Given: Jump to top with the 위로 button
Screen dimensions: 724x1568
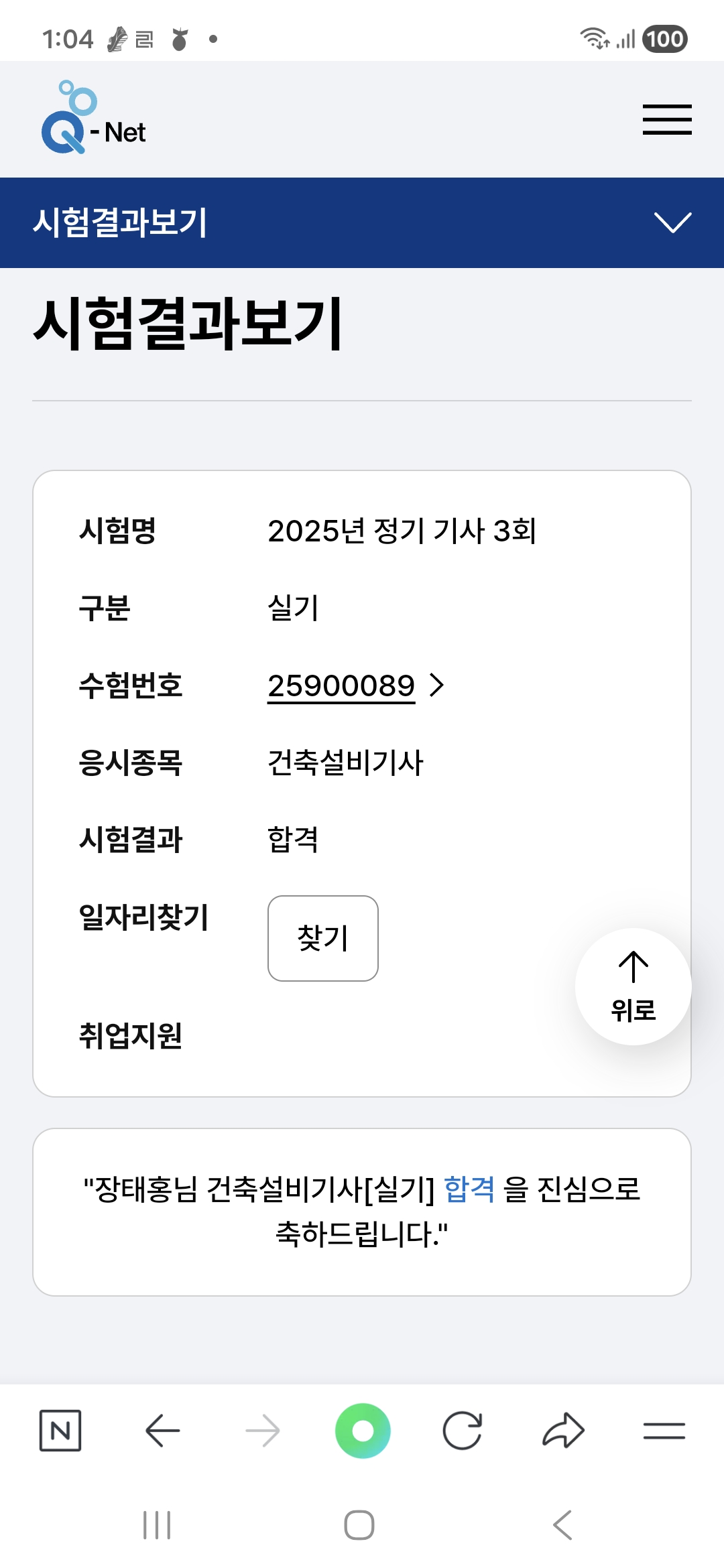Looking at the screenshot, I should click(x=633, y=986).
